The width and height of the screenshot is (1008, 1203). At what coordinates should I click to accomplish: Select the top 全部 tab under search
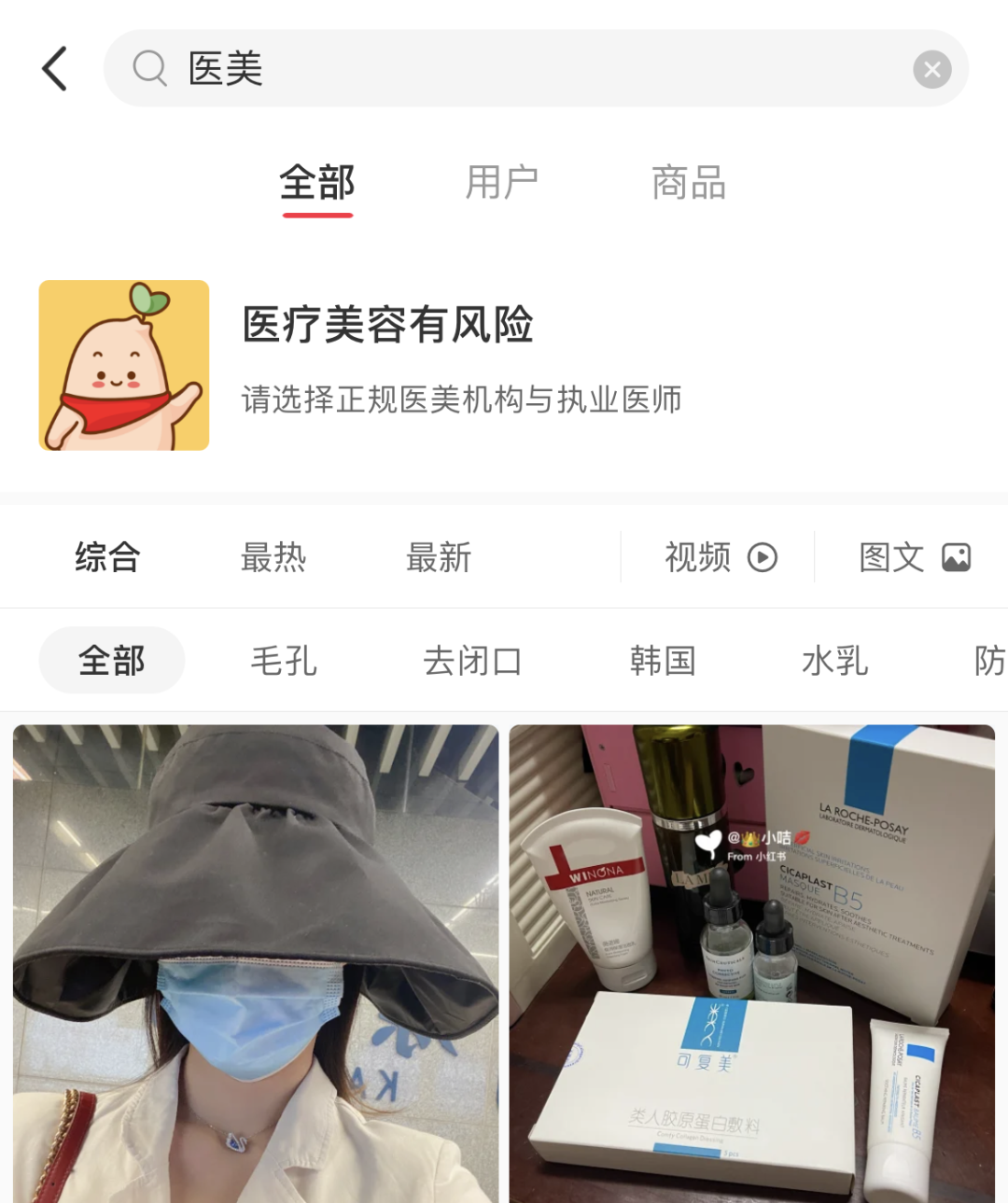pos(317,183)
